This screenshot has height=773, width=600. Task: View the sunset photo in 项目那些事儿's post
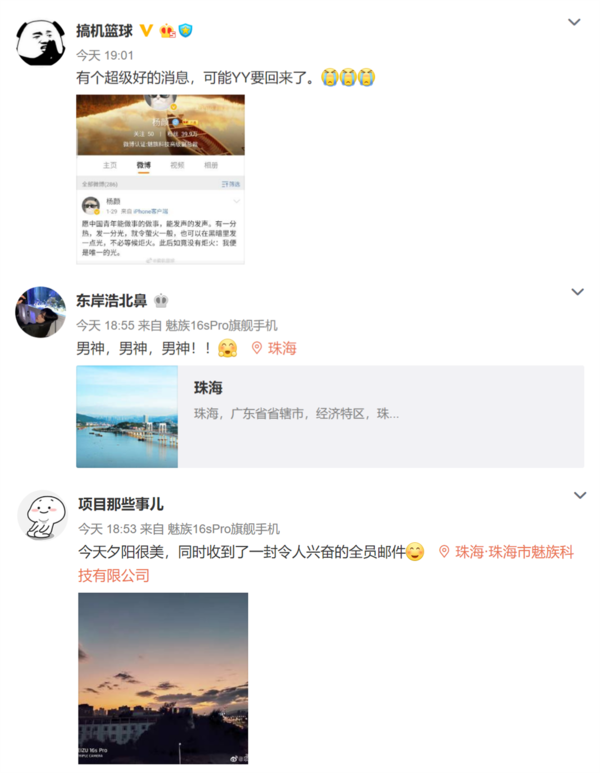163,678
